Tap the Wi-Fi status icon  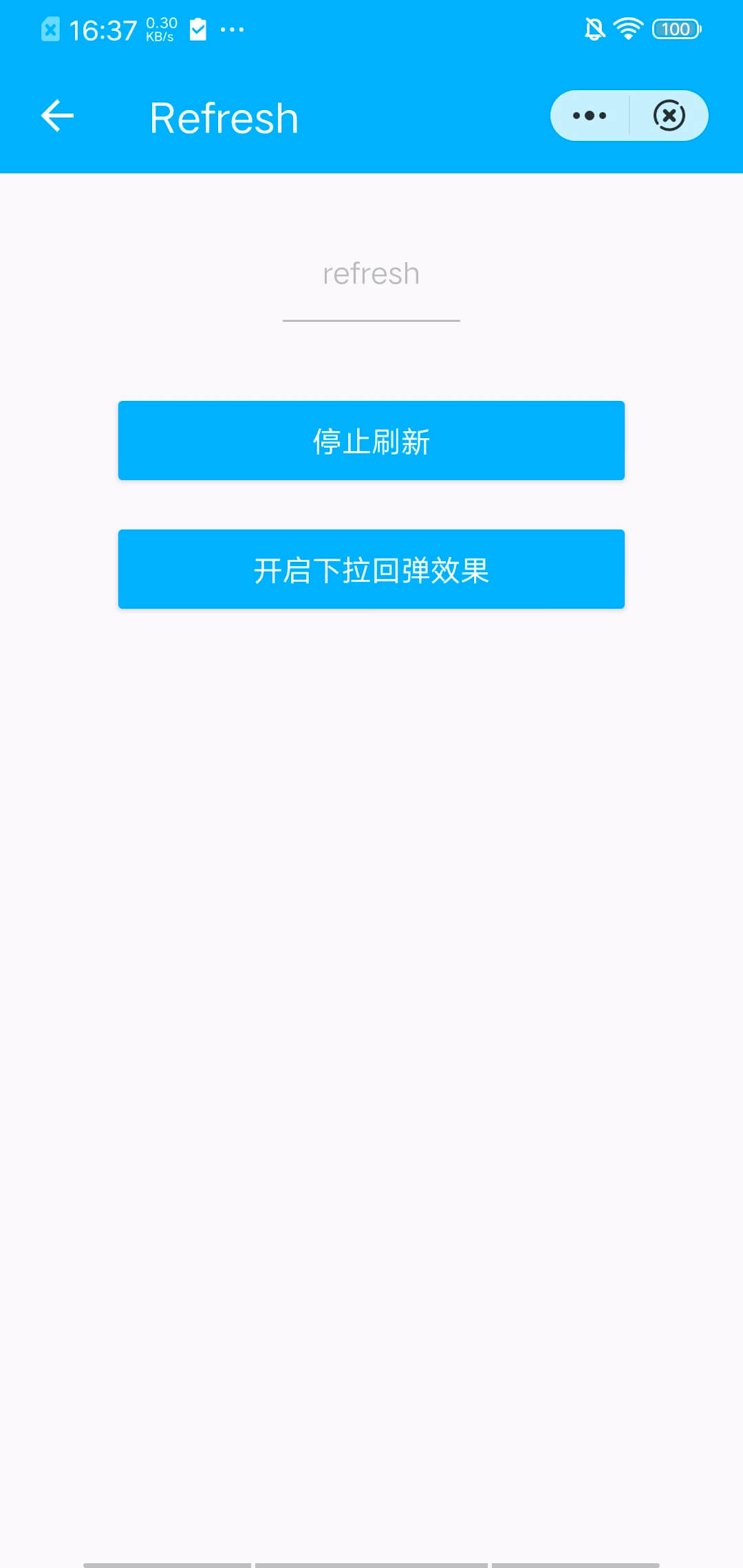tap(627, 29)
